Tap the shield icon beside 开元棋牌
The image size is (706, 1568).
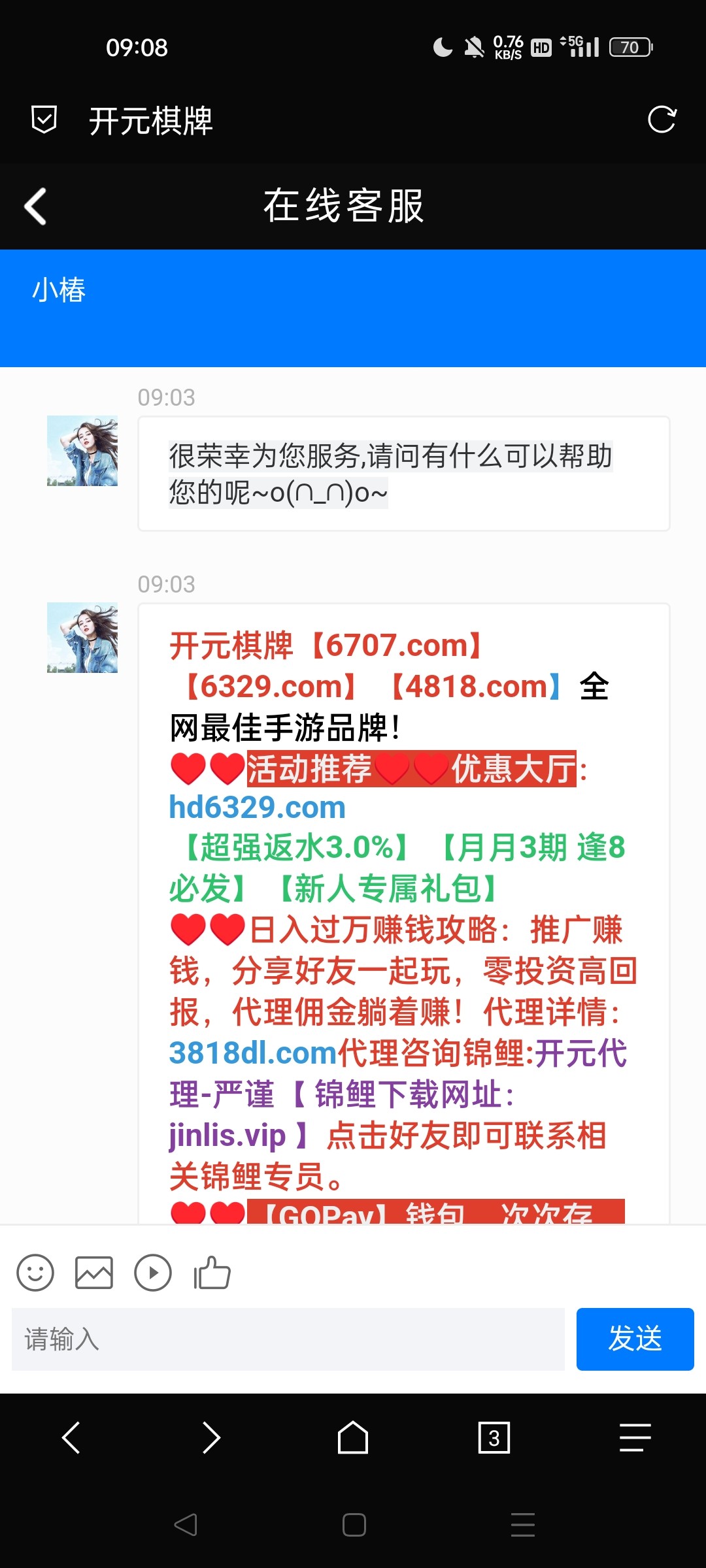tap(44, 120)
